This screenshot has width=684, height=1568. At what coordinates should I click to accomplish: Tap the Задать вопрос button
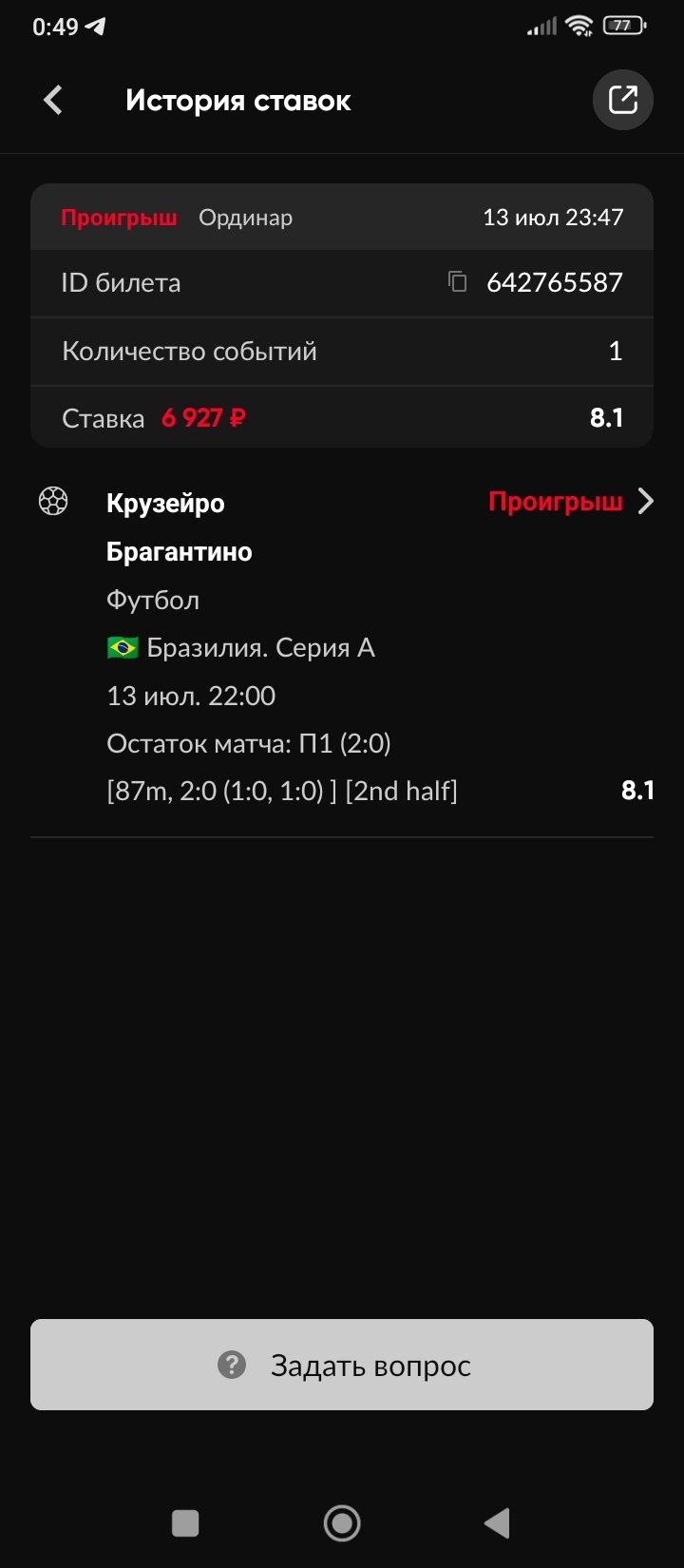[342, 1365]
